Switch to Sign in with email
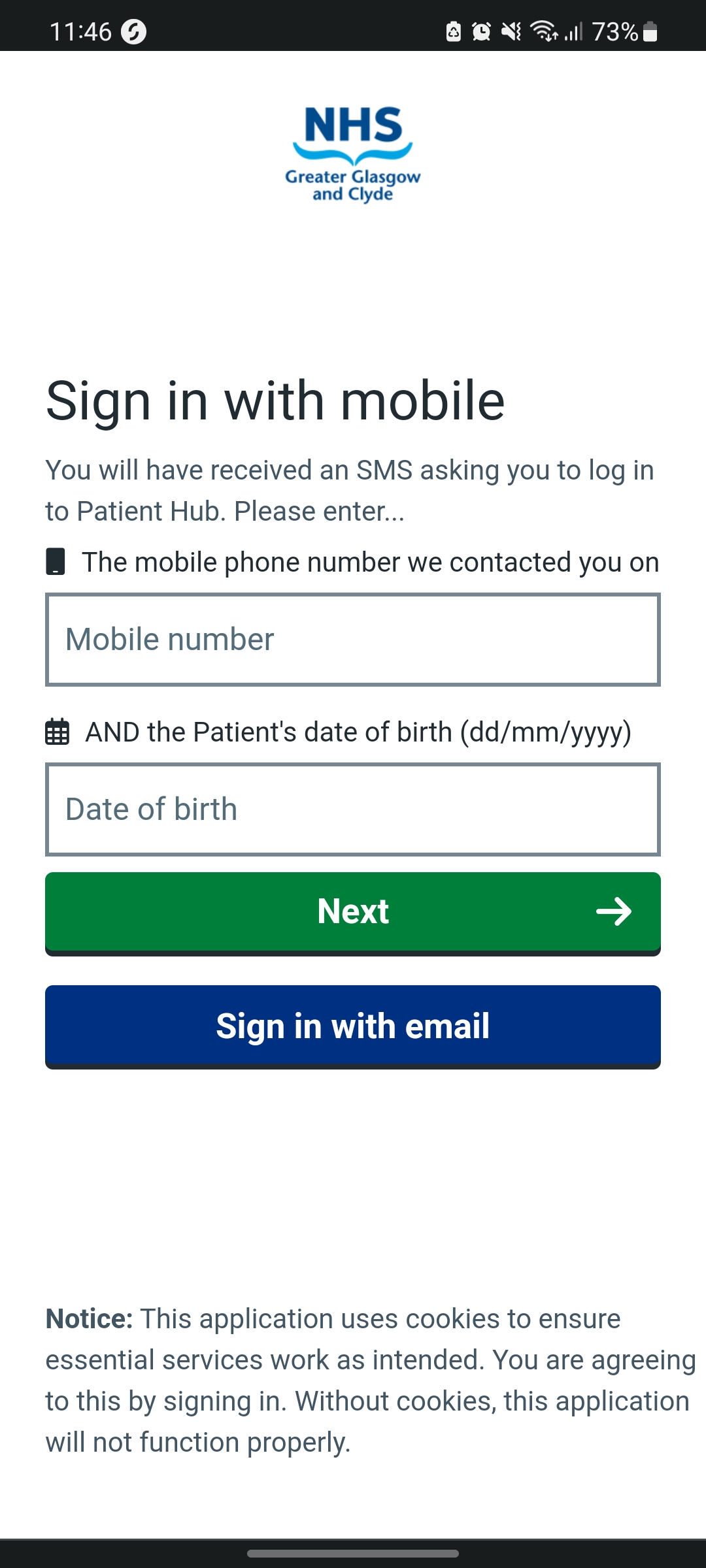This screenshot has height=1568, width=706. click(x=353, y=1026)
